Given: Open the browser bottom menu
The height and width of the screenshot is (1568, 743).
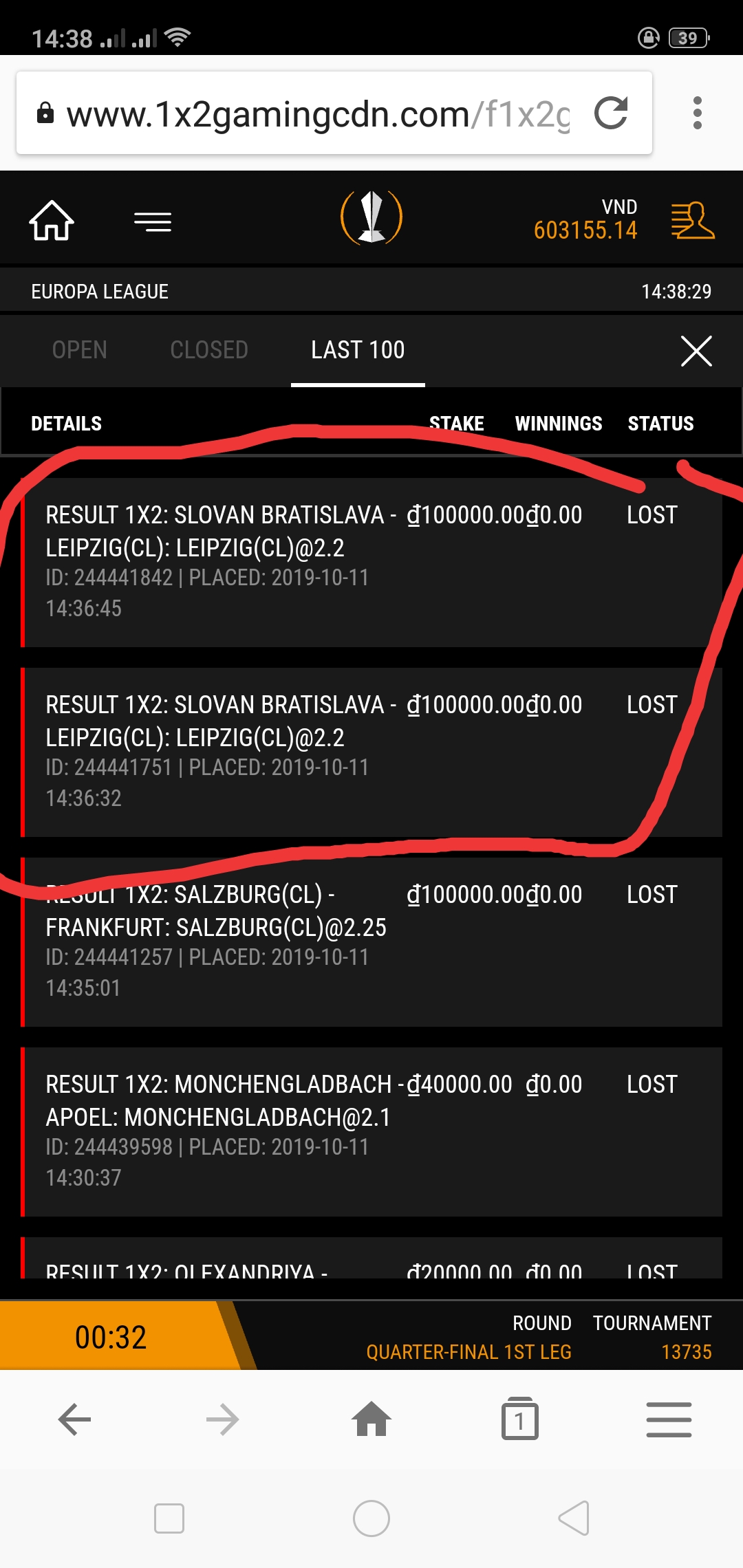Looking at the screenshot, I should [x=669, y=1419].
